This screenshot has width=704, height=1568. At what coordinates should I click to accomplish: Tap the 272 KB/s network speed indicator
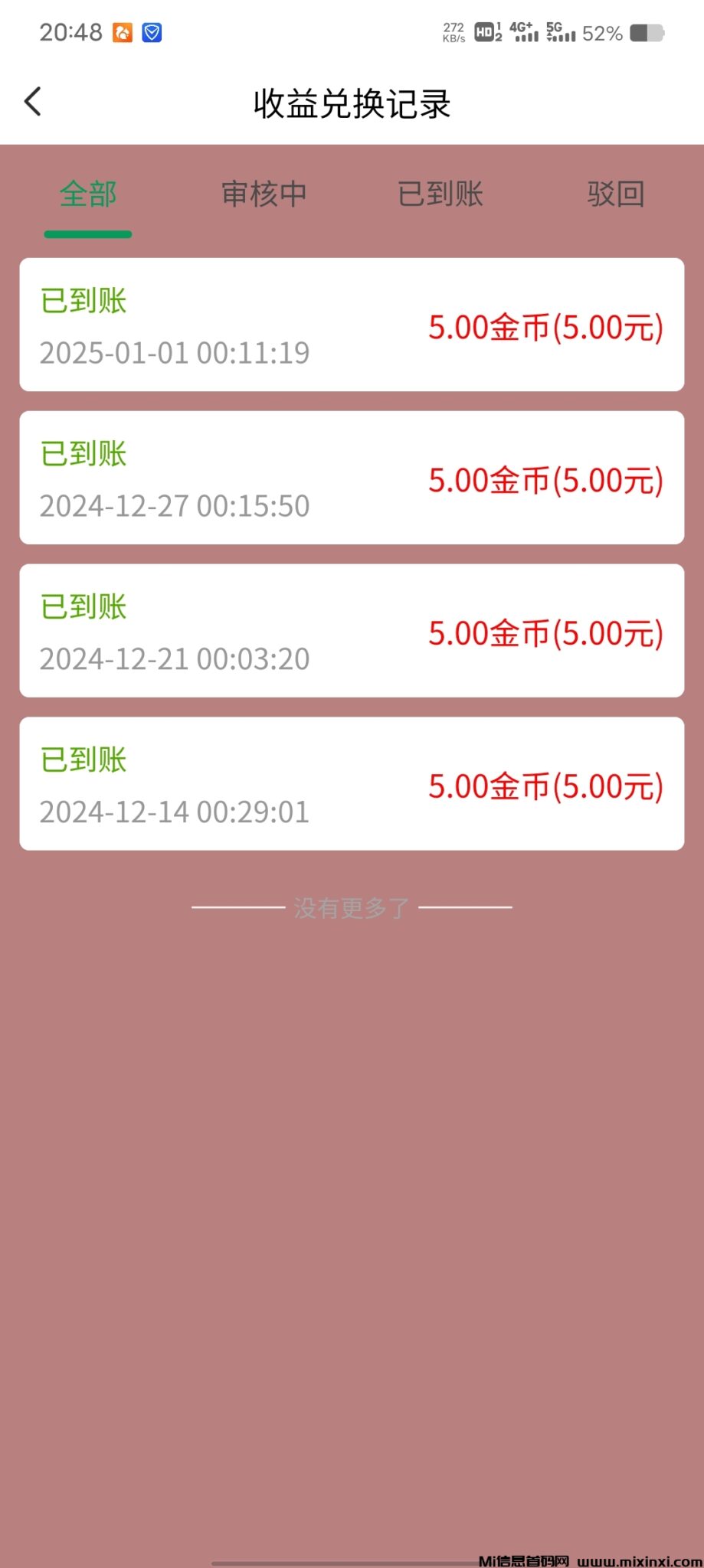[452, 31]
